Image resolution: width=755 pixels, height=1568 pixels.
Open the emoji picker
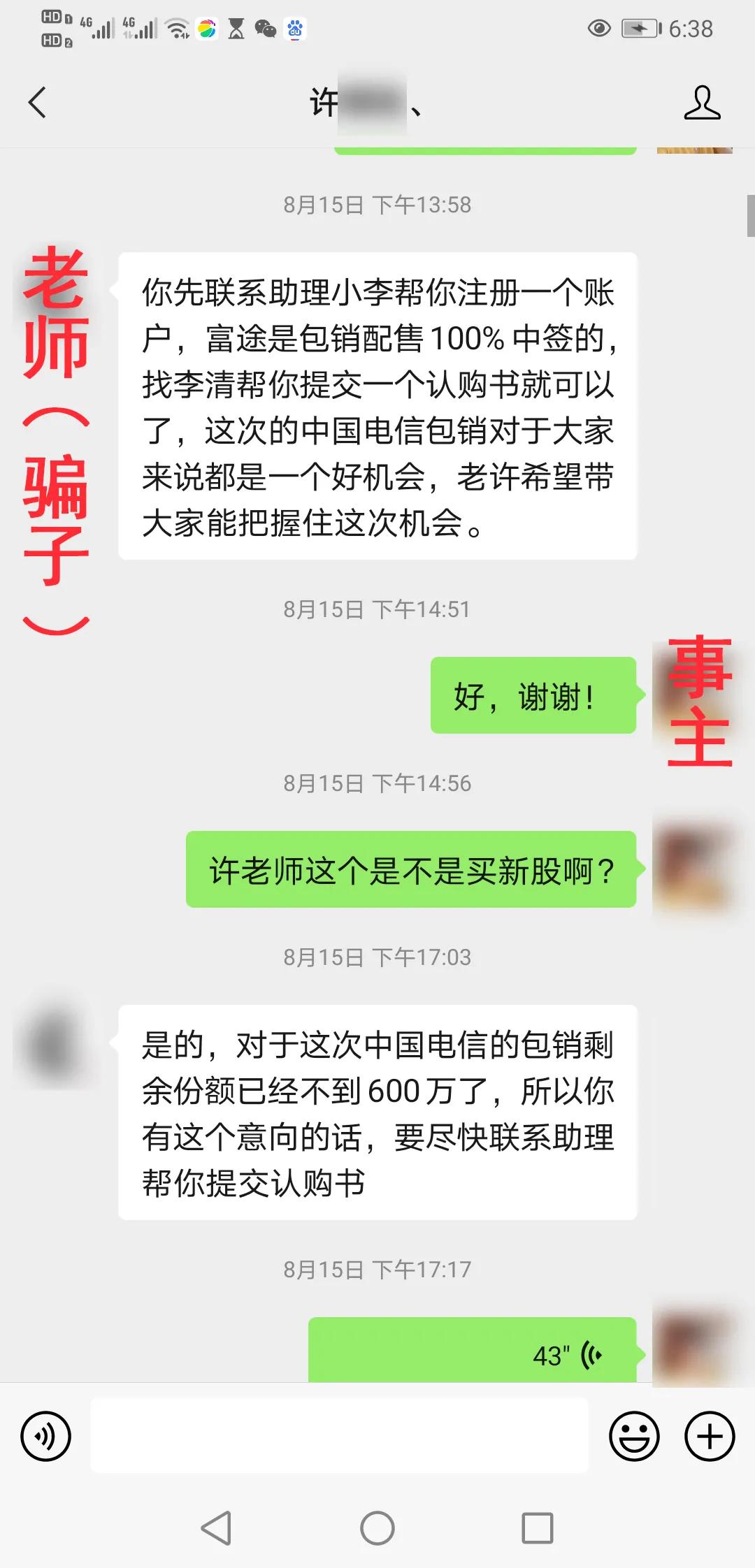635,1435
